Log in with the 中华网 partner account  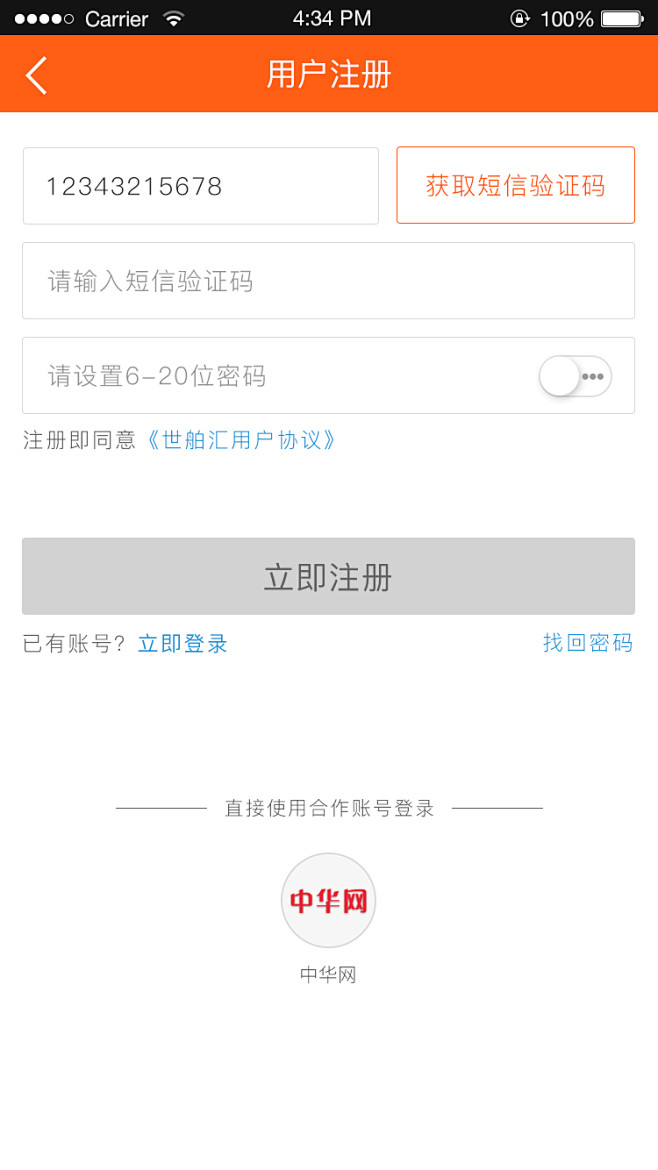[x=328, y=901]
